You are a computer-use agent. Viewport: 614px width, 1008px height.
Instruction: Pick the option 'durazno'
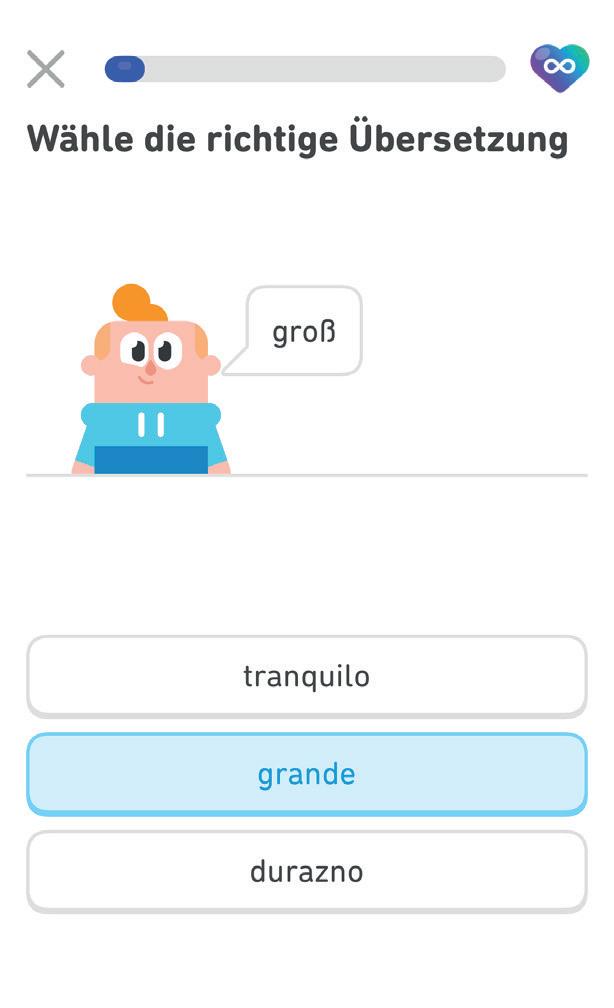pos(306,871)
